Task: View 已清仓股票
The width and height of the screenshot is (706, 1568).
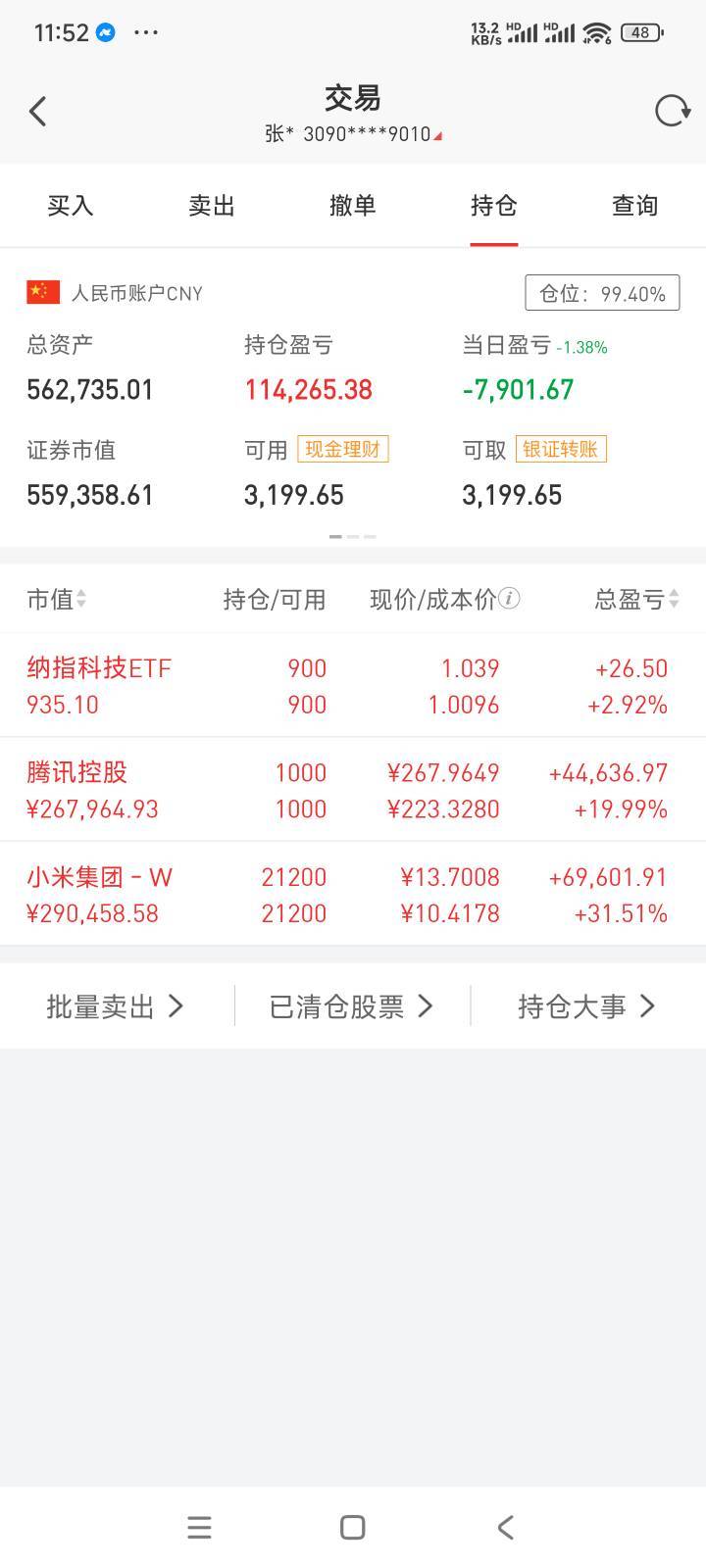Action: 351,1006
